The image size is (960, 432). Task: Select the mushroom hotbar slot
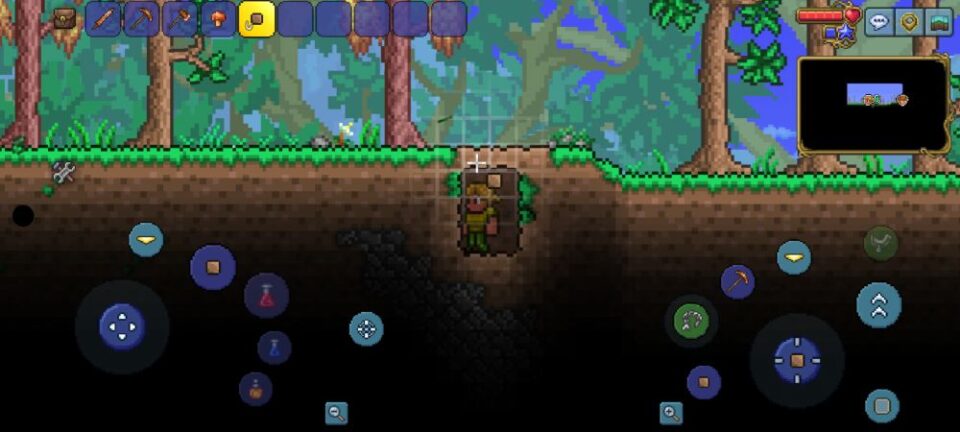[218, 19]
